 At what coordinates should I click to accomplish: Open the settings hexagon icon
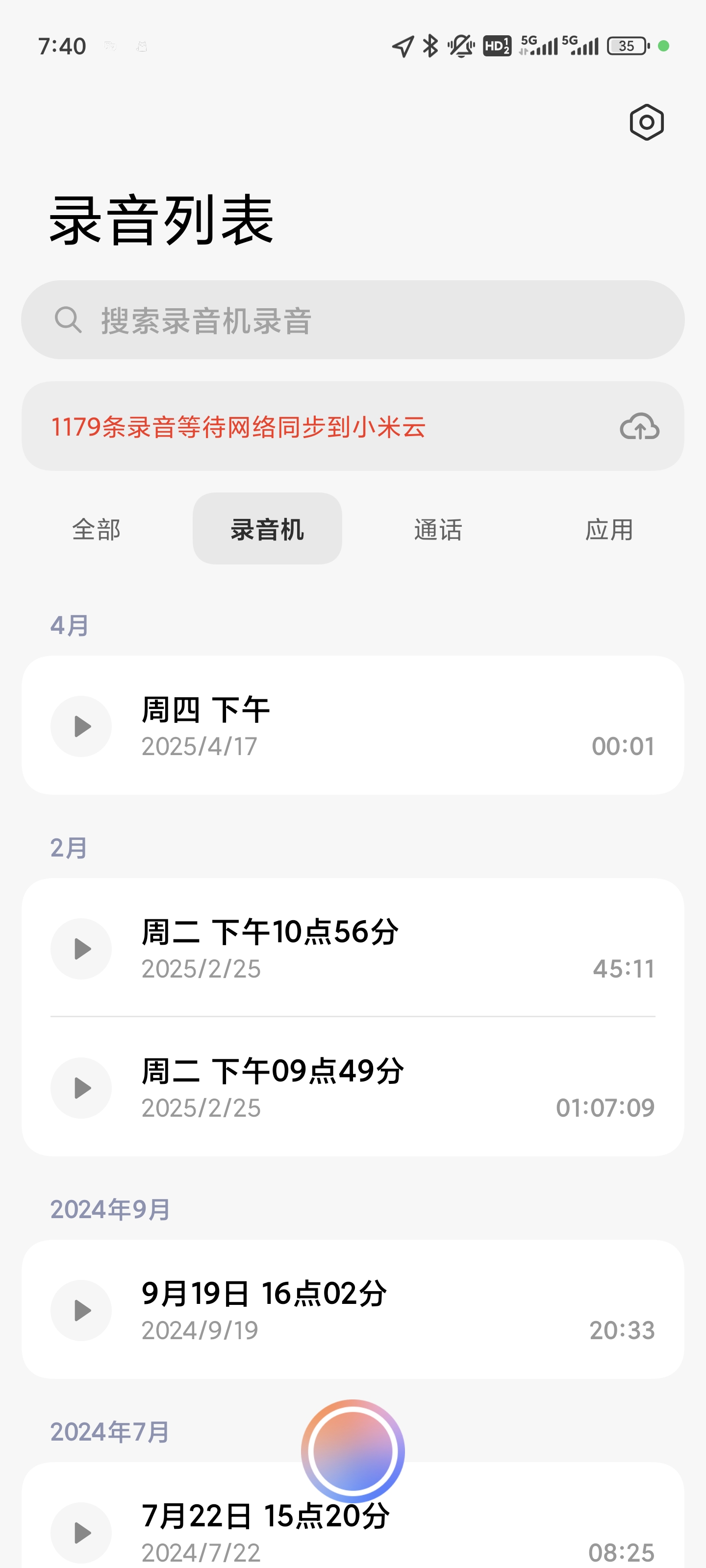646,122
